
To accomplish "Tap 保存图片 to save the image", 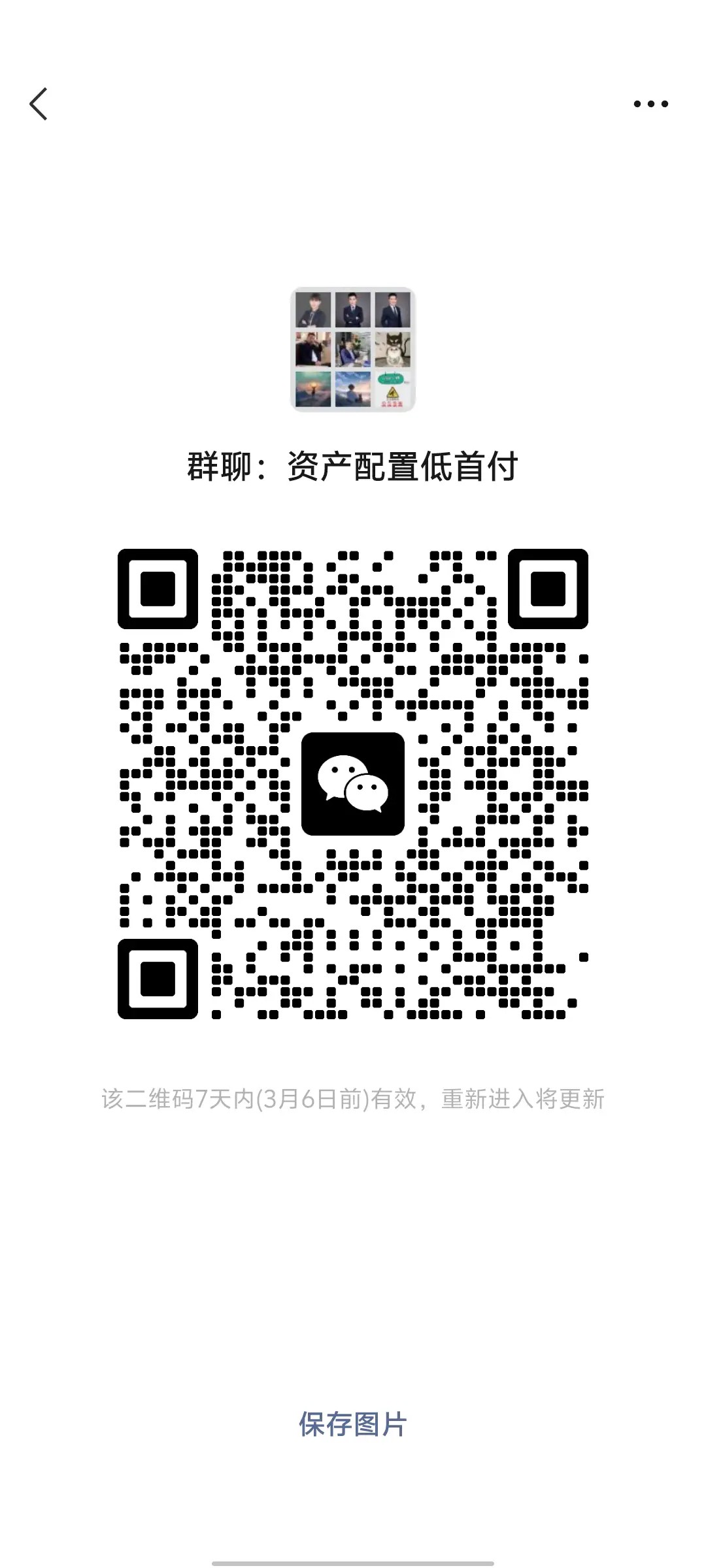I will (353, 1424).
